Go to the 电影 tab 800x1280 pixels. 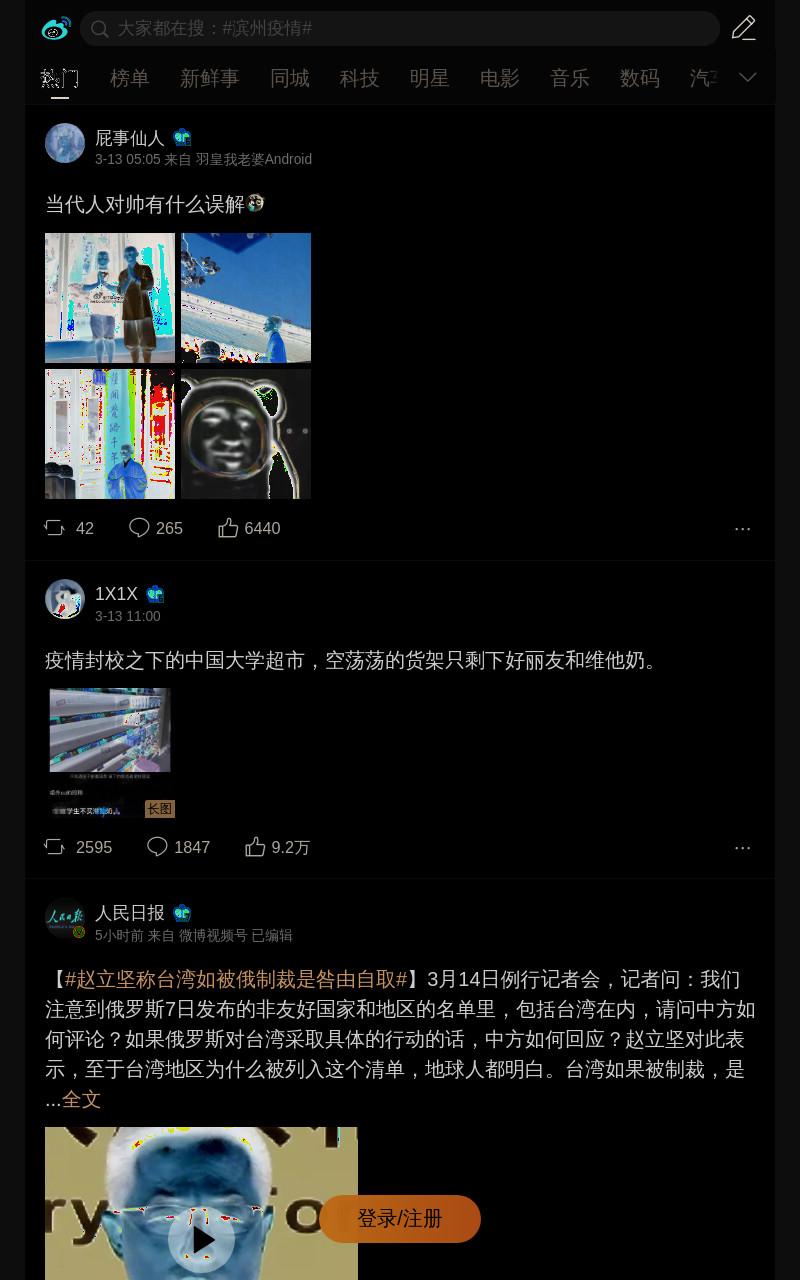(x=500, y=78)
